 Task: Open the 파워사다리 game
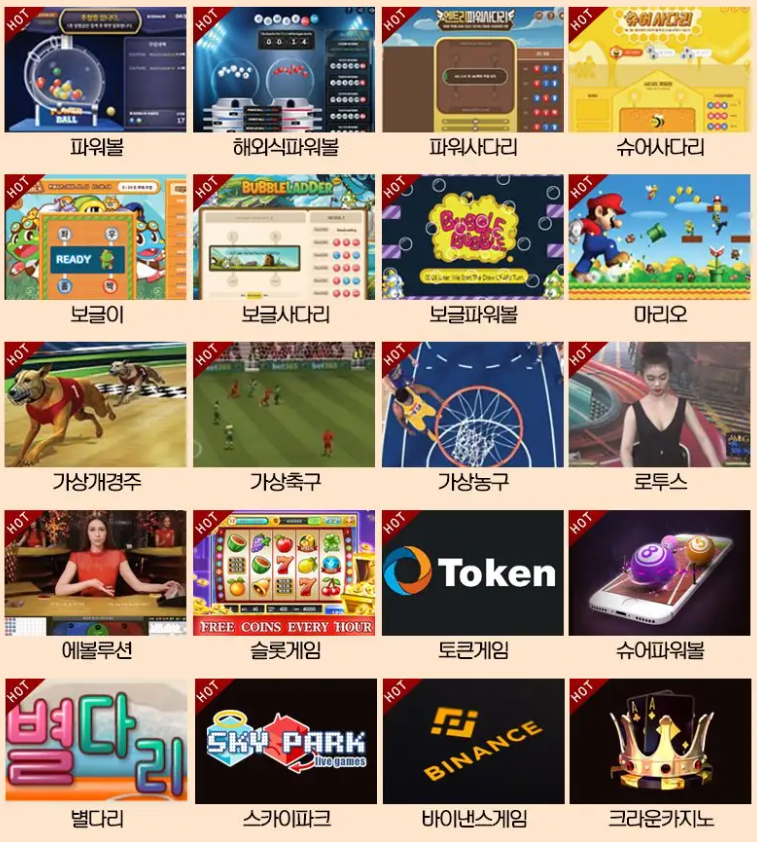click(473, 70)
